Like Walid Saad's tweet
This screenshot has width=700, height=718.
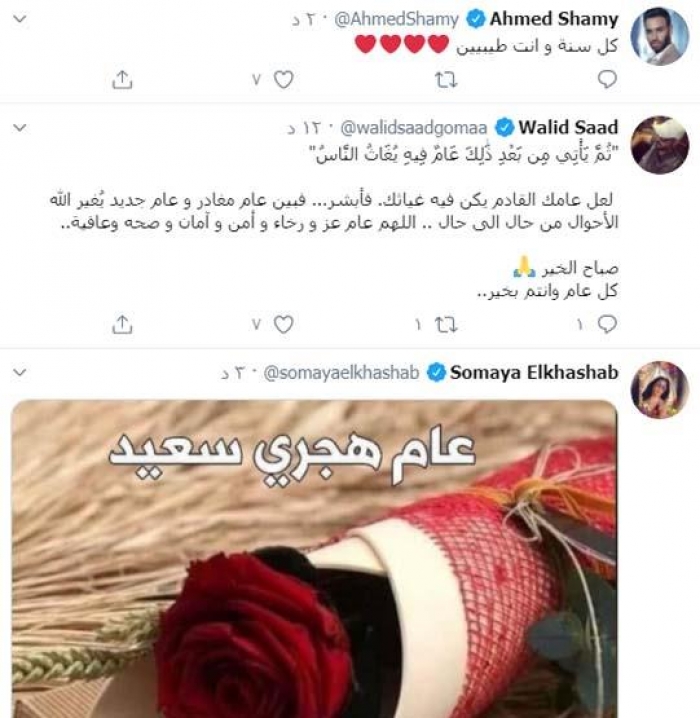pyautogui.click(x=283, y=324)
